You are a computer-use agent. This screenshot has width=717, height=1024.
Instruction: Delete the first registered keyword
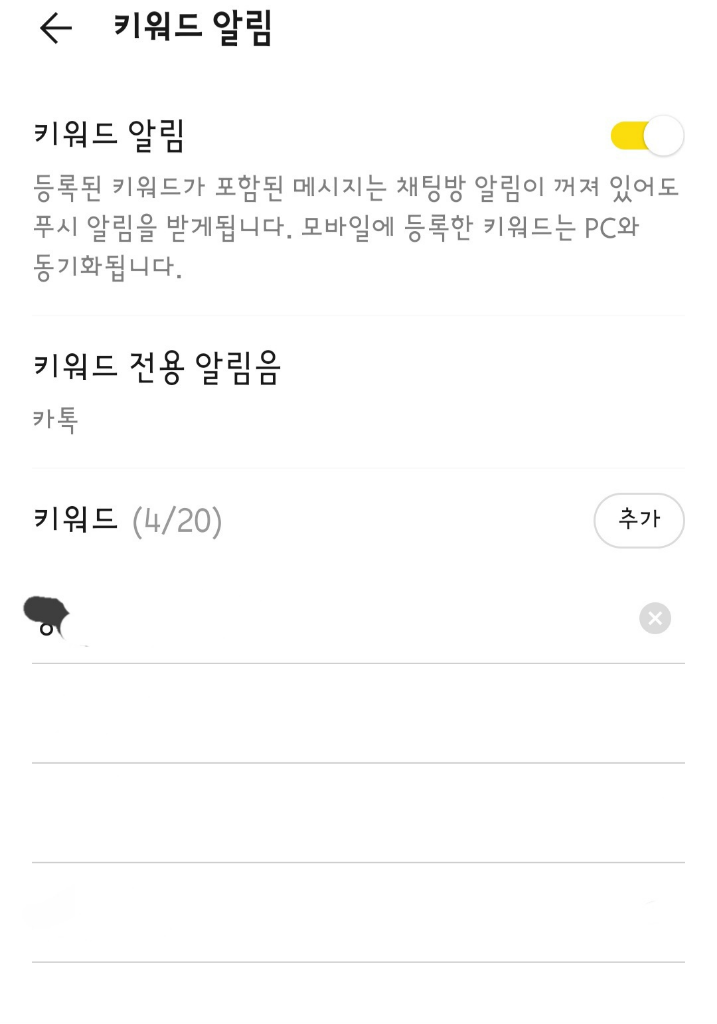coord(654,619)
